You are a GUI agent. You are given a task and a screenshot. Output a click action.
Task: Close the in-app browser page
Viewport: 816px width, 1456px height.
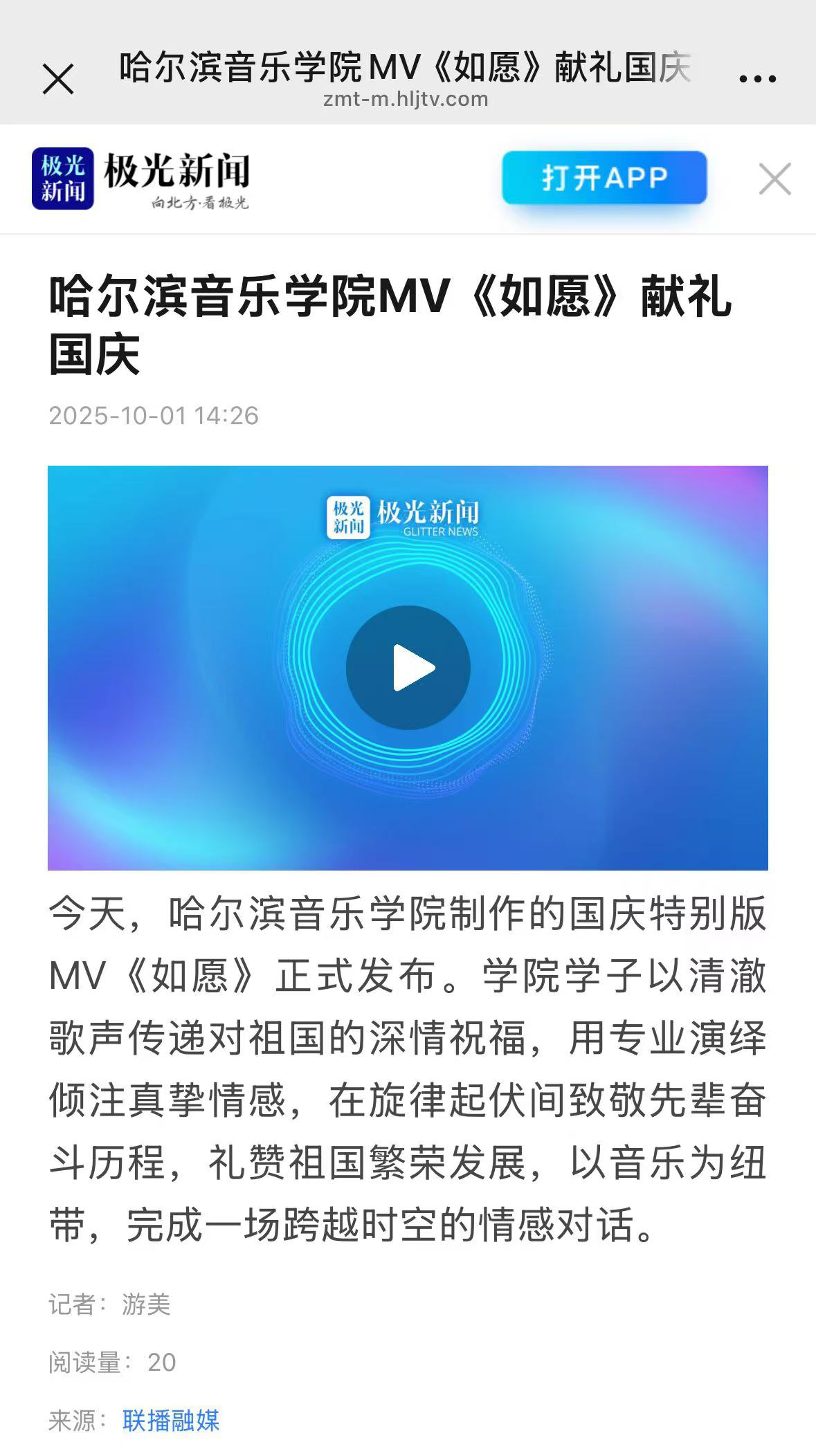tap(58, 78)
